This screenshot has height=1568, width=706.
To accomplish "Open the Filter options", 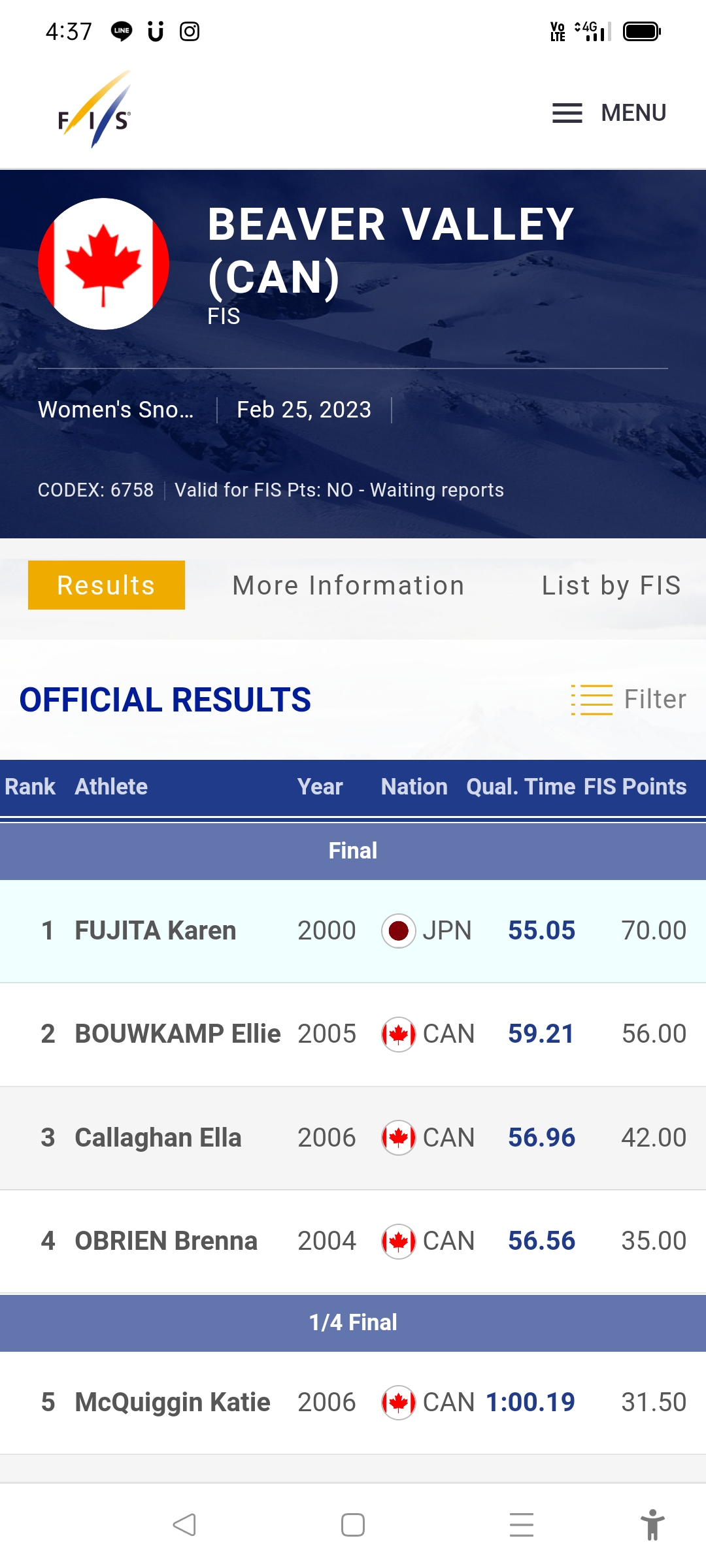I will 629,700.
